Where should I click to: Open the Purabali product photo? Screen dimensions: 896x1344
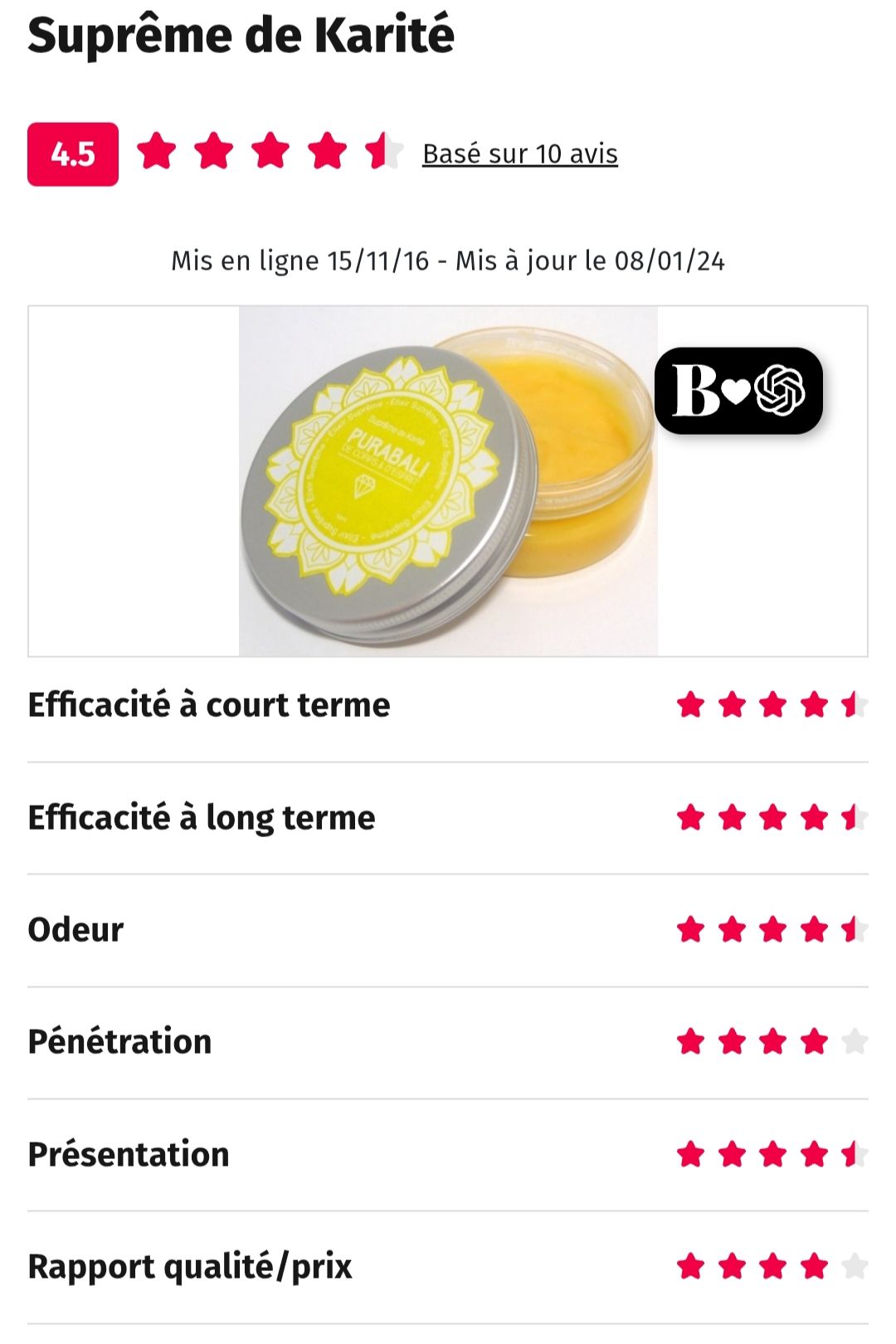point(448,480)
